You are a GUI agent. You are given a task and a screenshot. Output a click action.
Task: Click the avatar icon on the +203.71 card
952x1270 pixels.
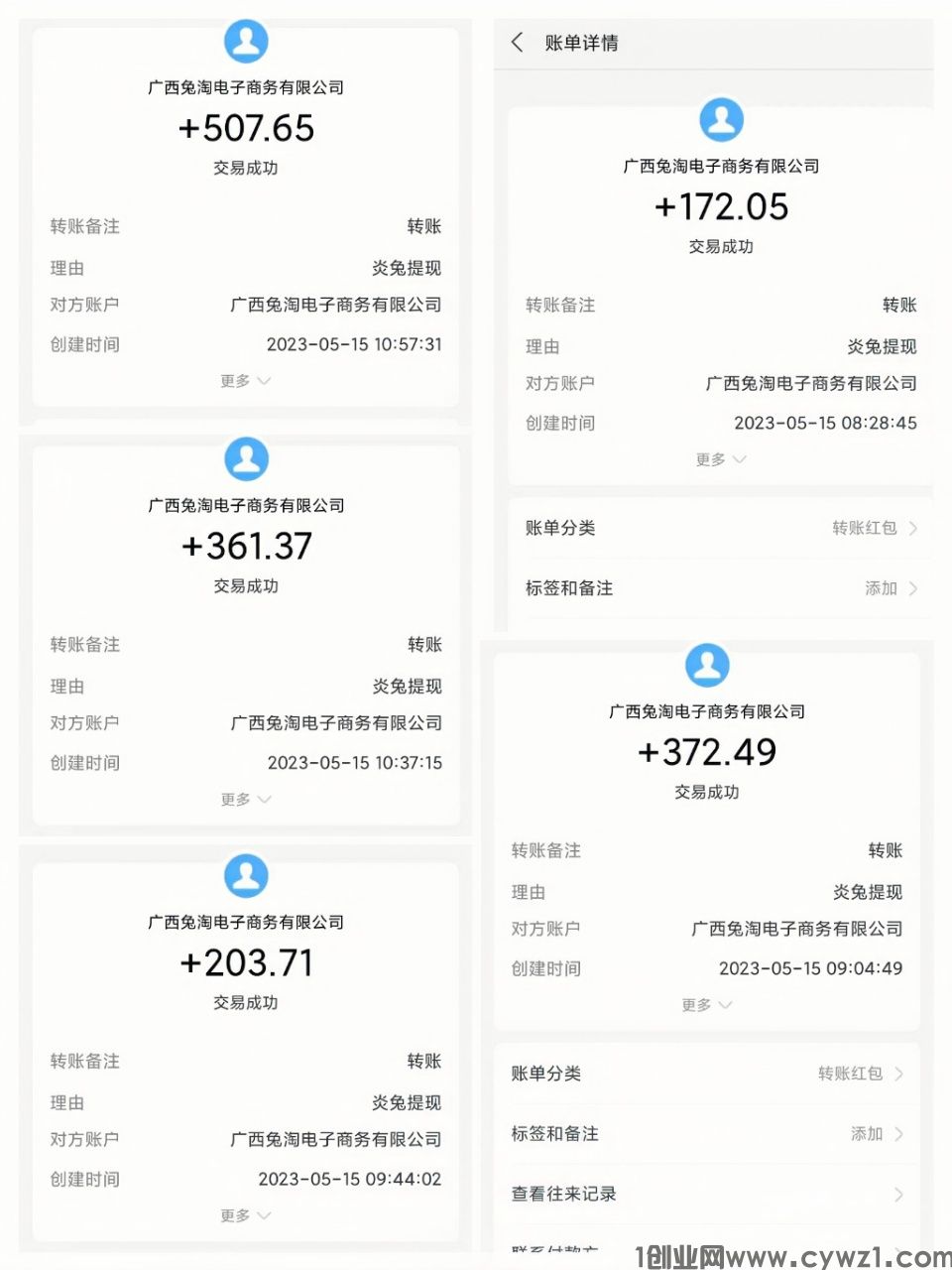coord(246,876)
